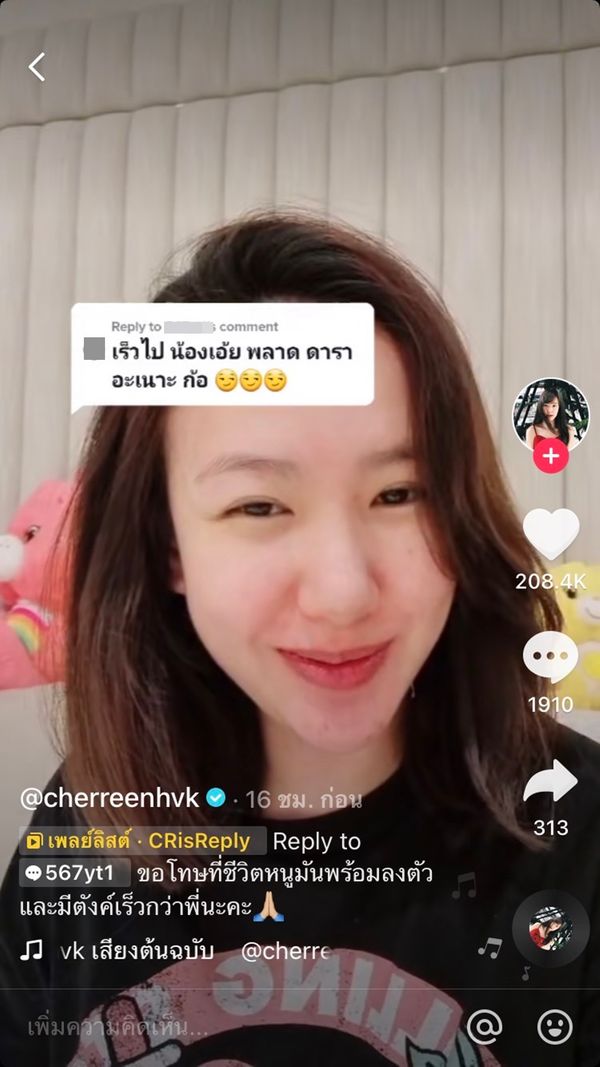Open the emoji picker smiley icon
The width and height of the screenshot is (600, 1067).
point(555,1026)
